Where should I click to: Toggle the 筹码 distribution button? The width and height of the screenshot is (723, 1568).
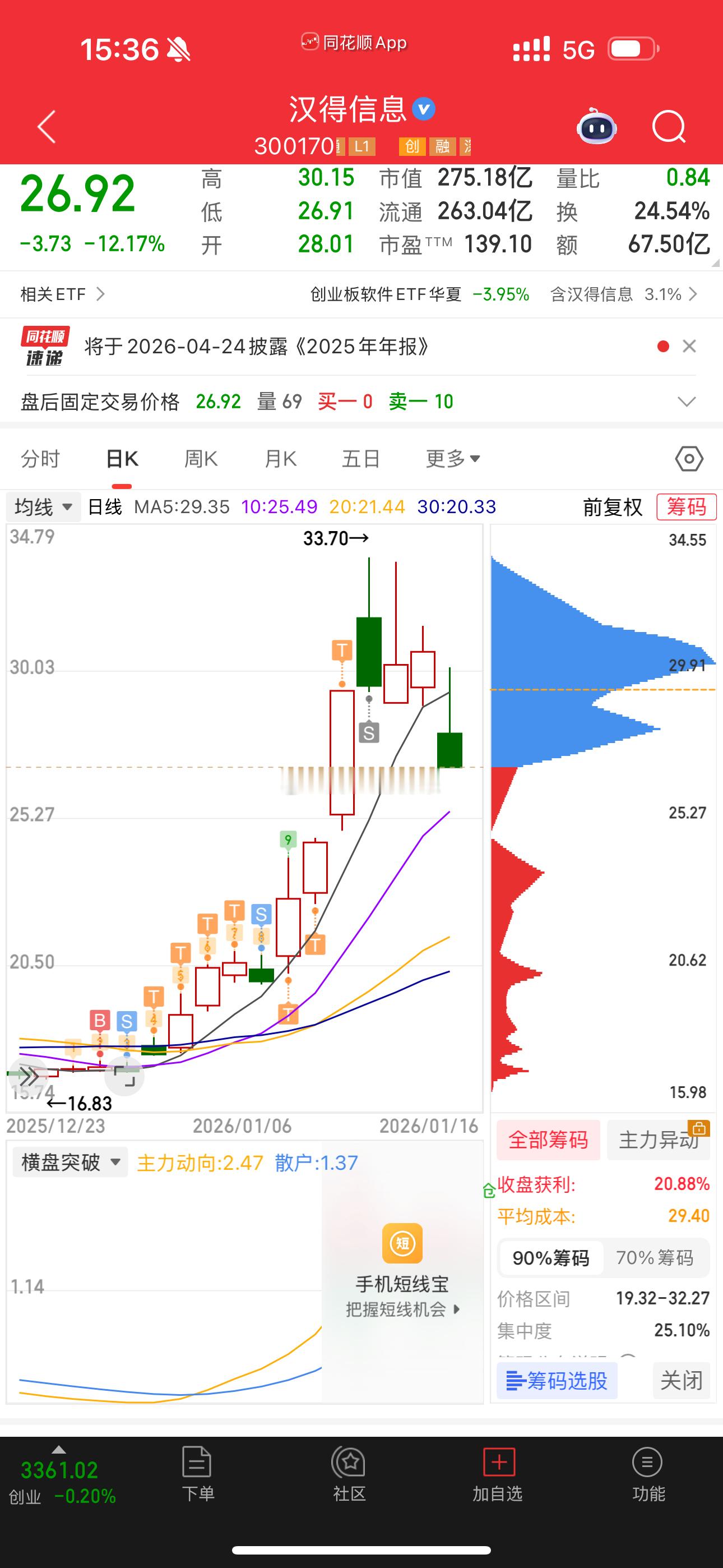coord(686,506)
